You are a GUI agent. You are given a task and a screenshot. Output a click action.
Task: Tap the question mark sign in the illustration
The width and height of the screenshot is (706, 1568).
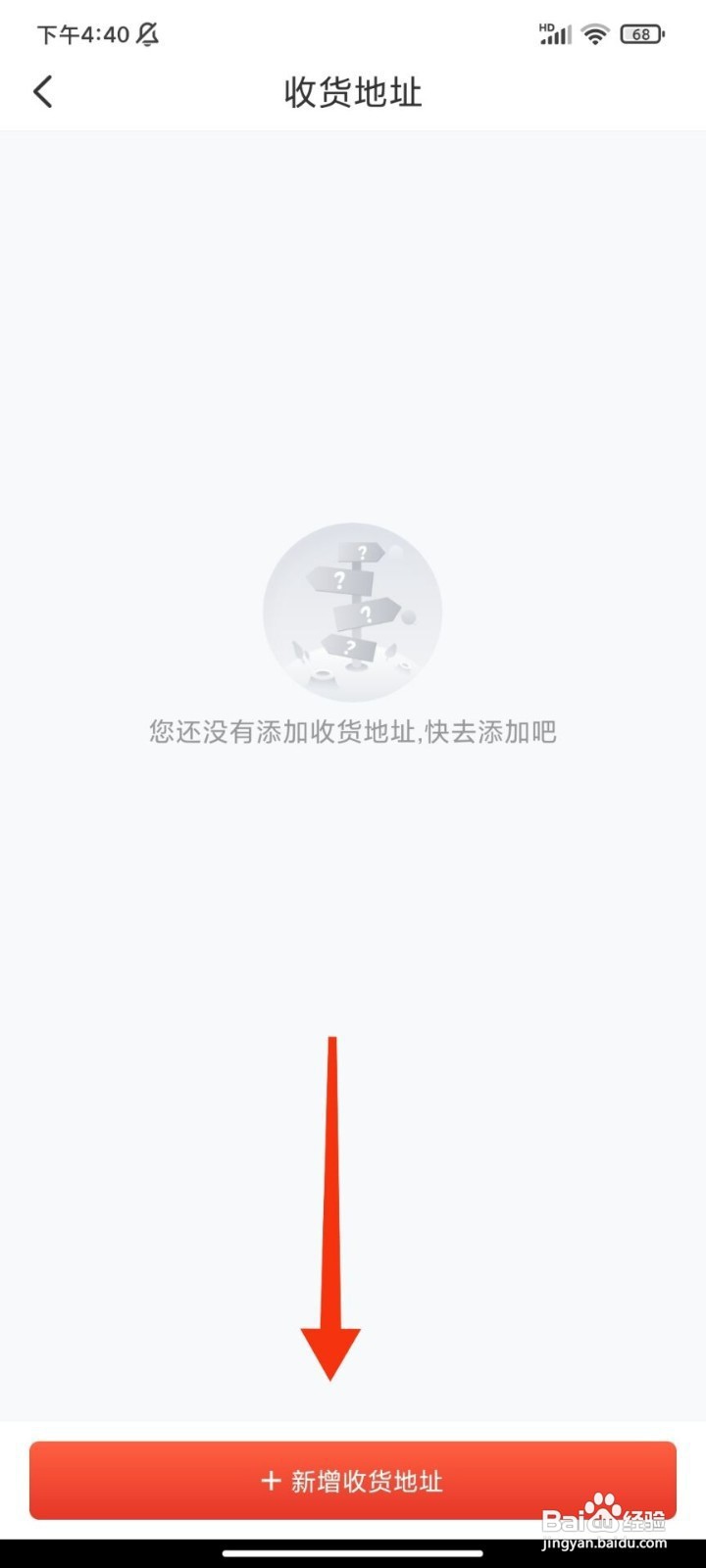pyautogui.click(x=363, y=554)
